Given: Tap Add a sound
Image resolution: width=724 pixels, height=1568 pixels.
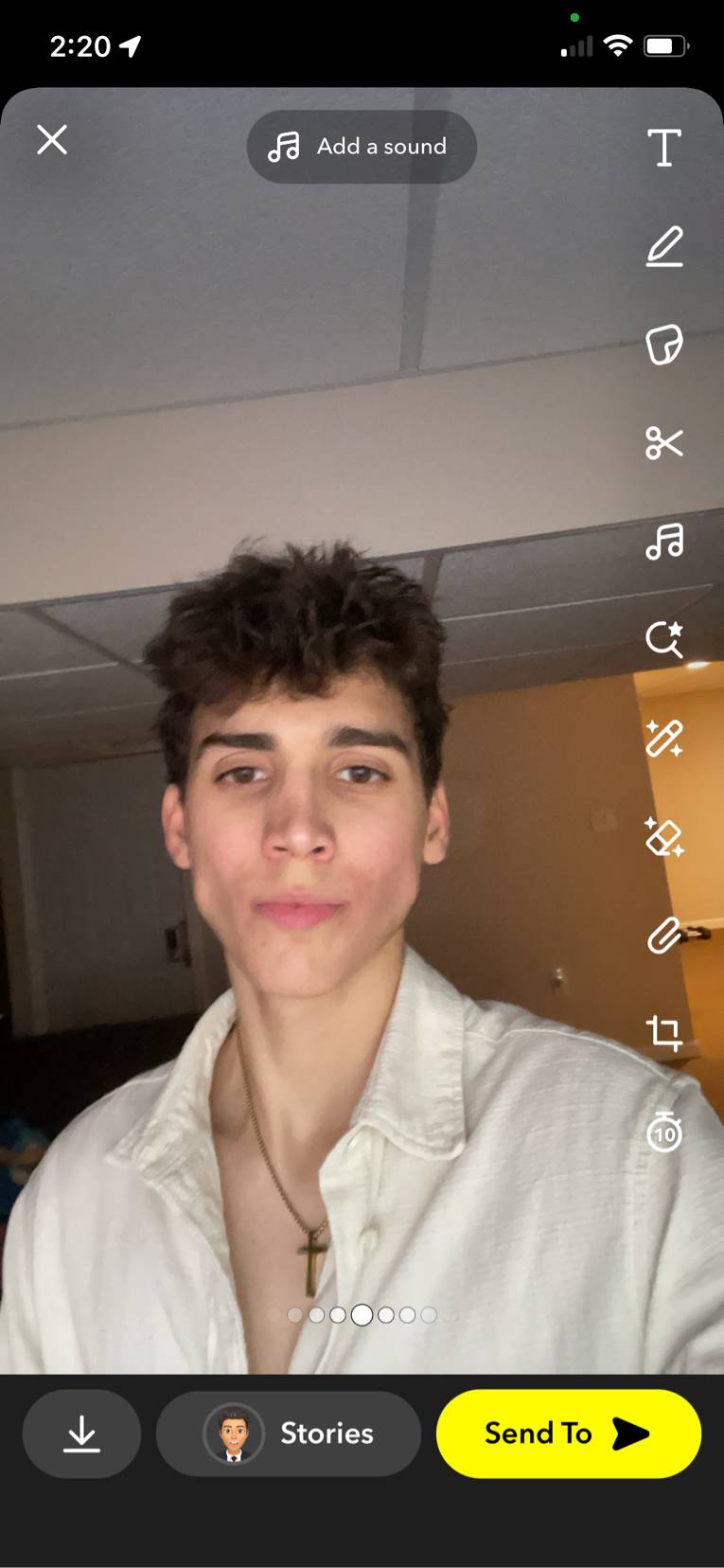Looking at the screenshot, I should click(362, 147).
